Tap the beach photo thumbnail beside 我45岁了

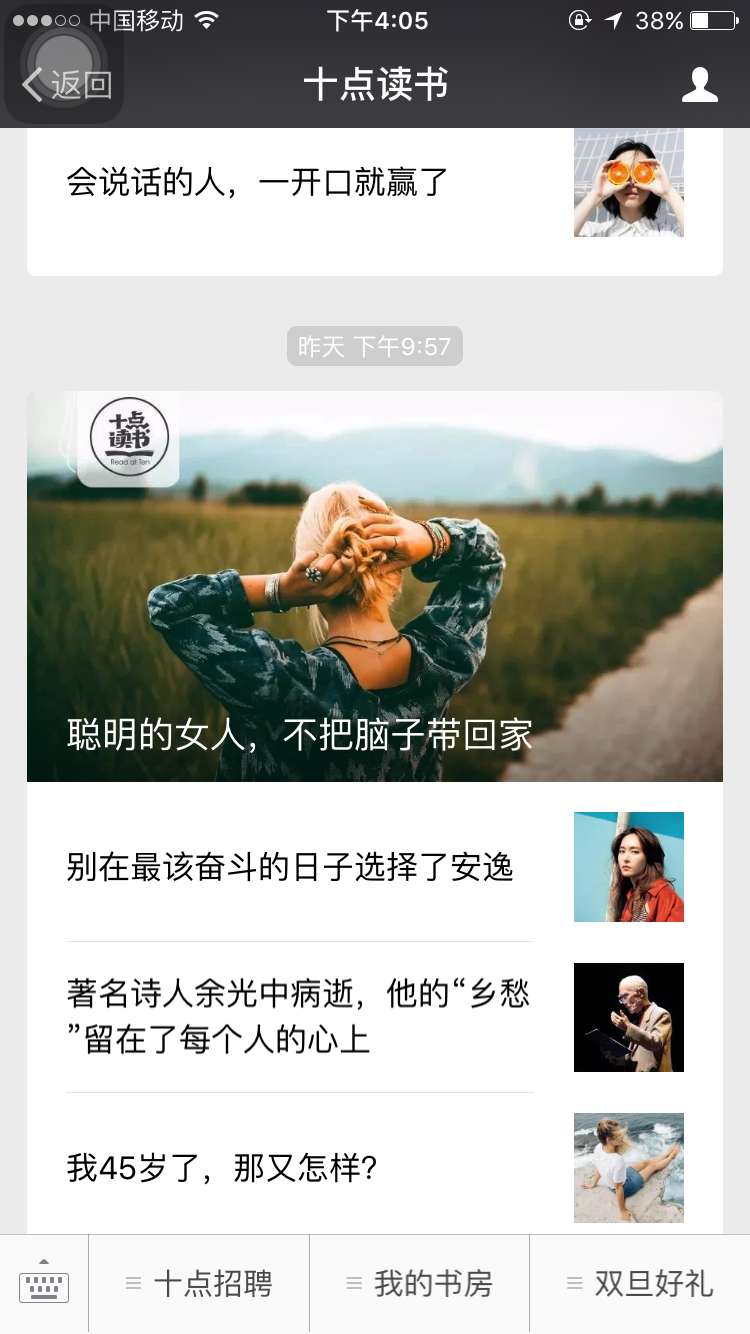pyautogui.click(x=628, y=1168)
